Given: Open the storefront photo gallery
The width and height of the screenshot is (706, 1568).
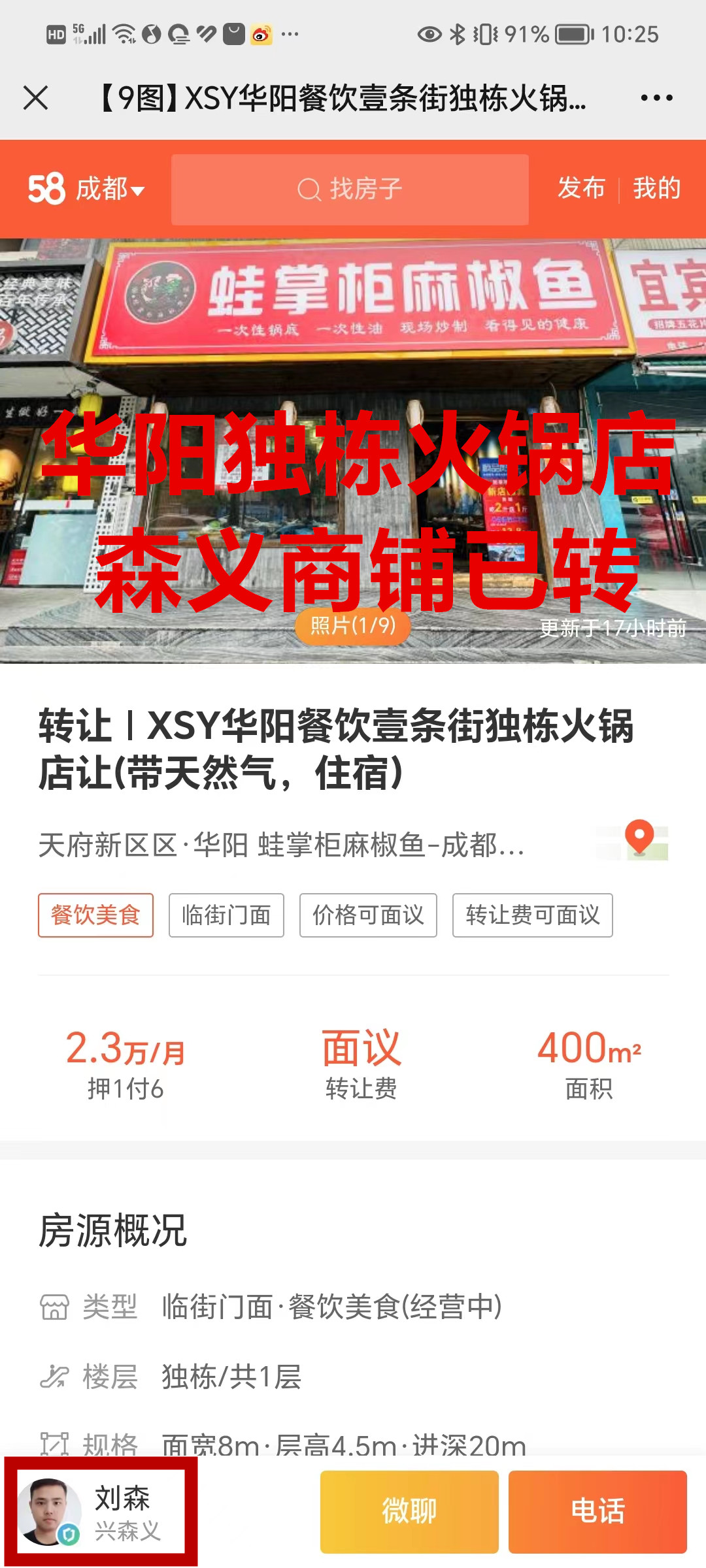Looking at the screenshot, I should [353, 451].
